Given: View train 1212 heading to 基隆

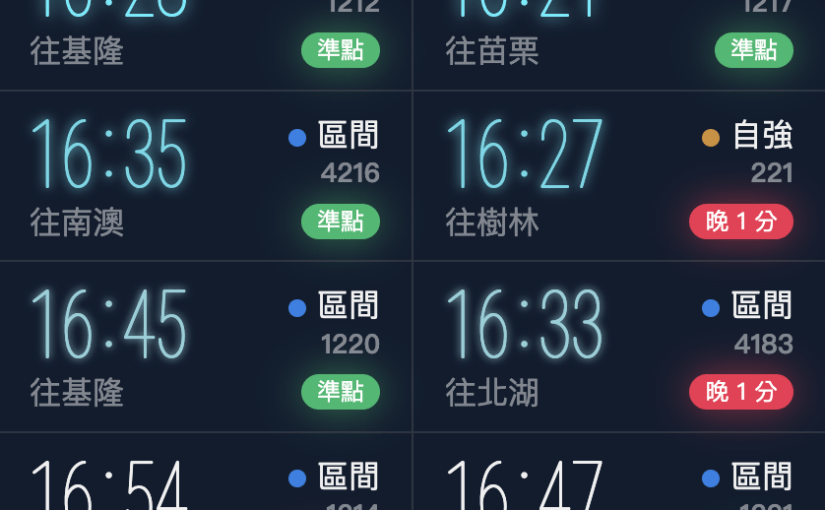Looking at the screenshot, I should (205, 44).
